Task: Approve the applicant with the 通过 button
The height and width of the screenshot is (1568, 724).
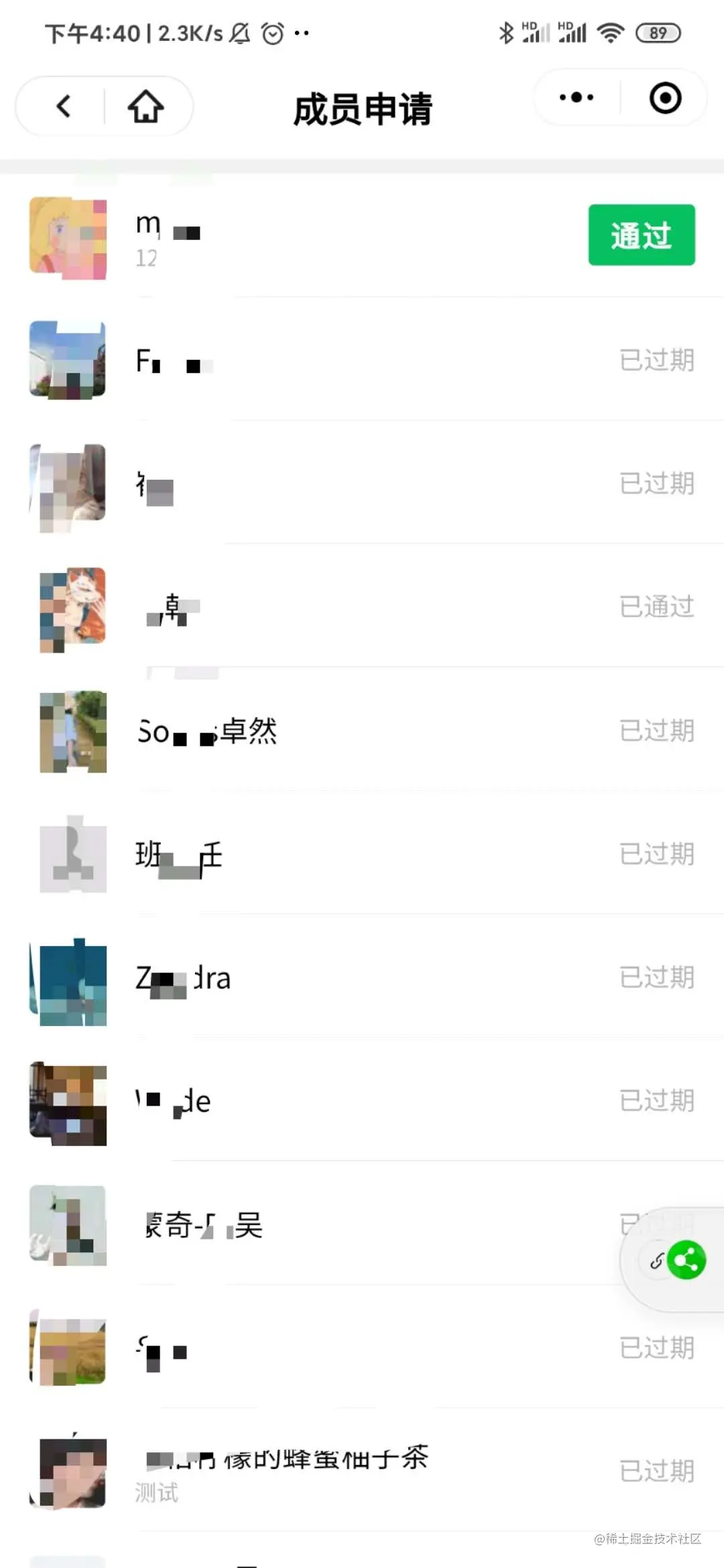Action: tap(641, 235)
